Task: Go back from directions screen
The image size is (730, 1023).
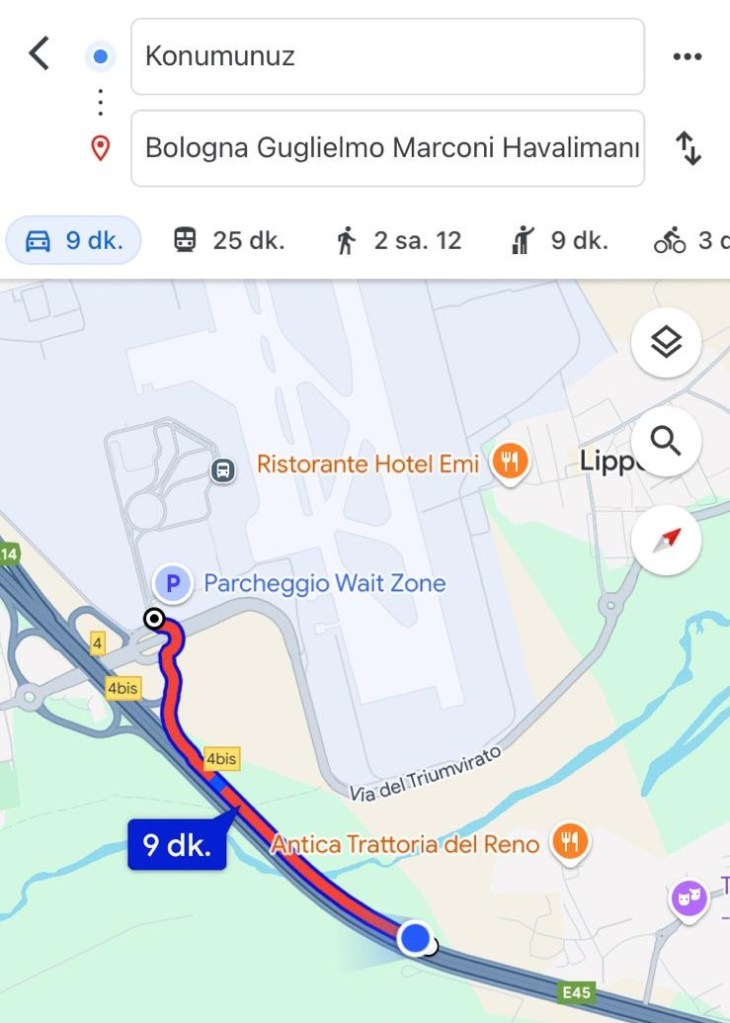Action: (x=39, y=54)
